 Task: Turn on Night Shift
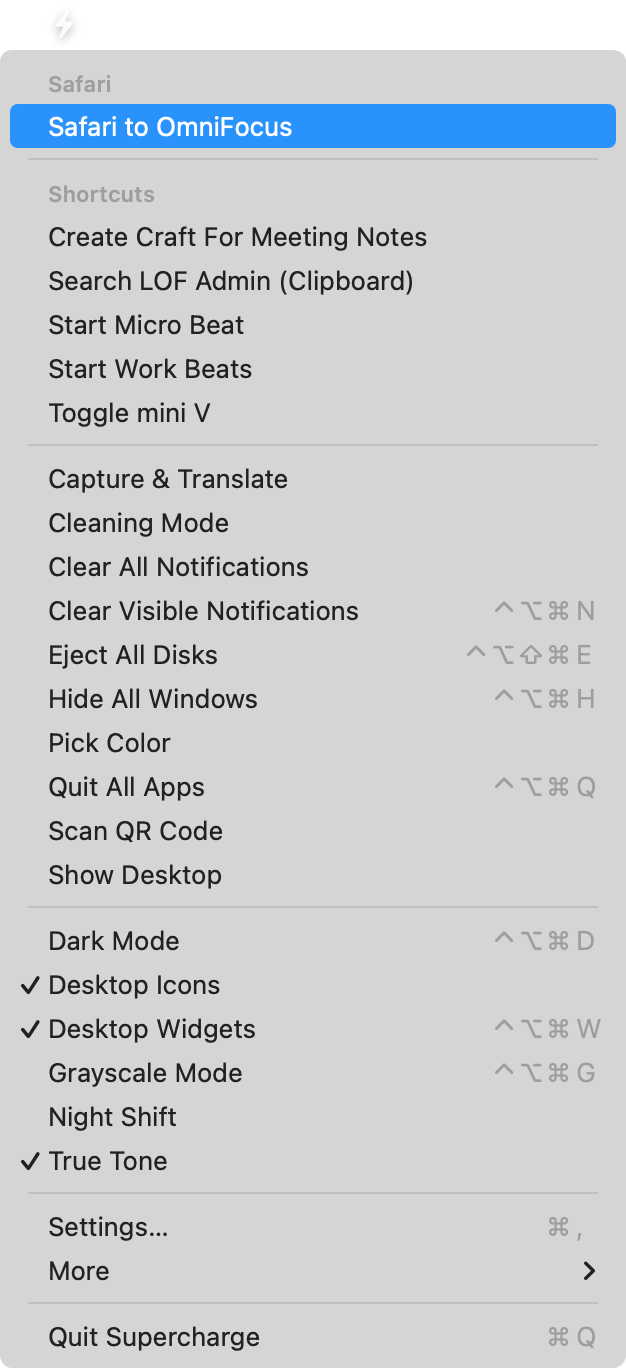coord(313,1117)
